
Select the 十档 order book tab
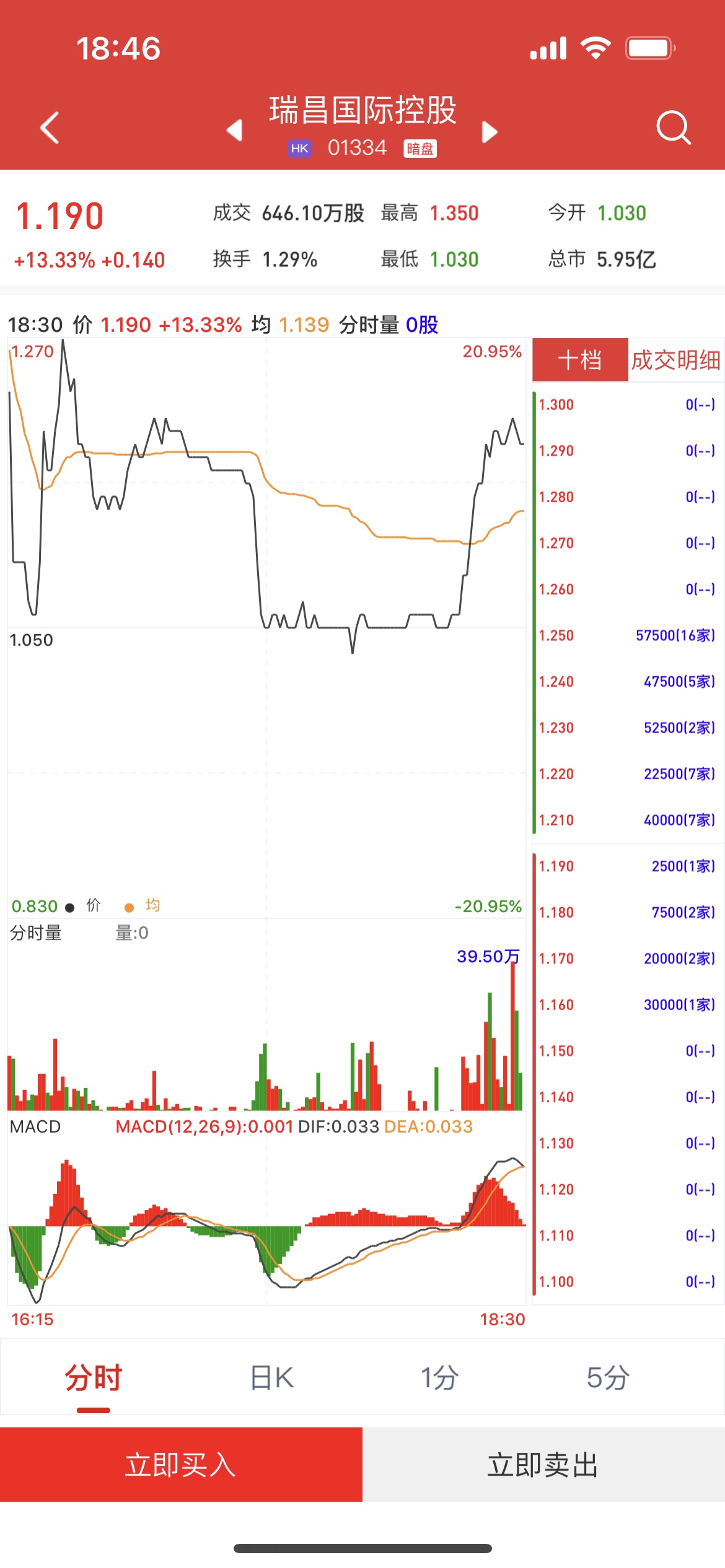click(x=580, y=360)
